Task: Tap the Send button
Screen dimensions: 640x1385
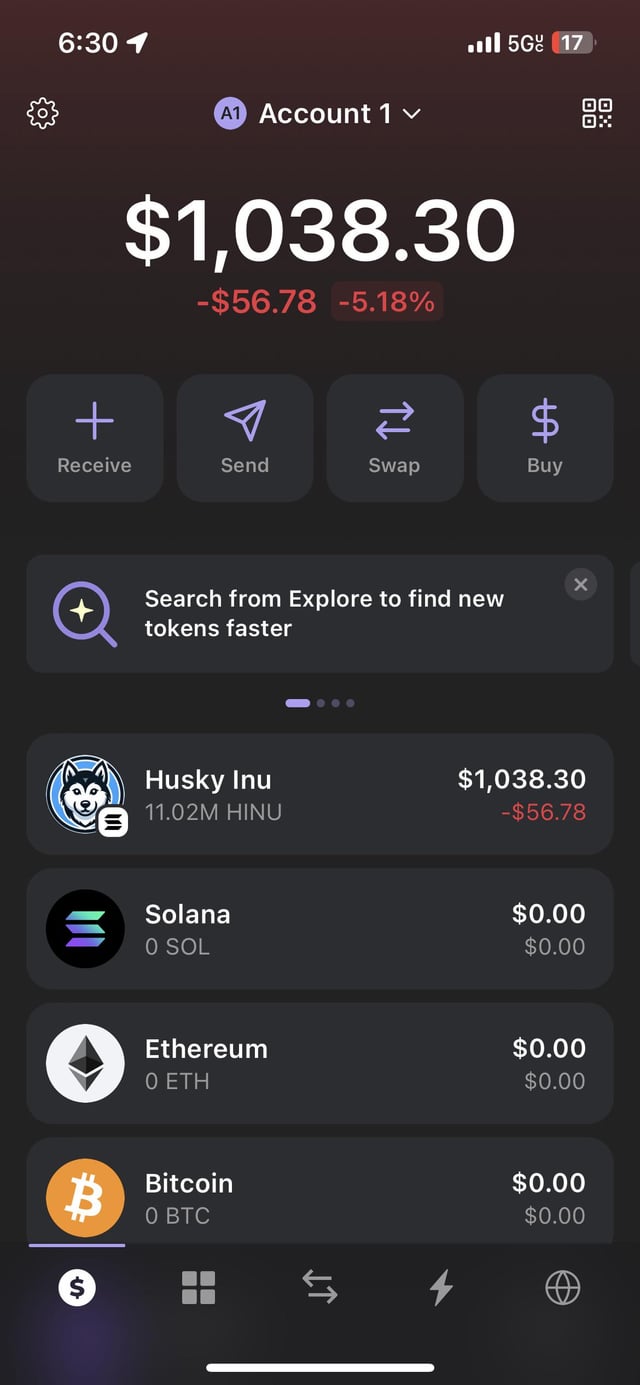Action: (x=245, y=438)
